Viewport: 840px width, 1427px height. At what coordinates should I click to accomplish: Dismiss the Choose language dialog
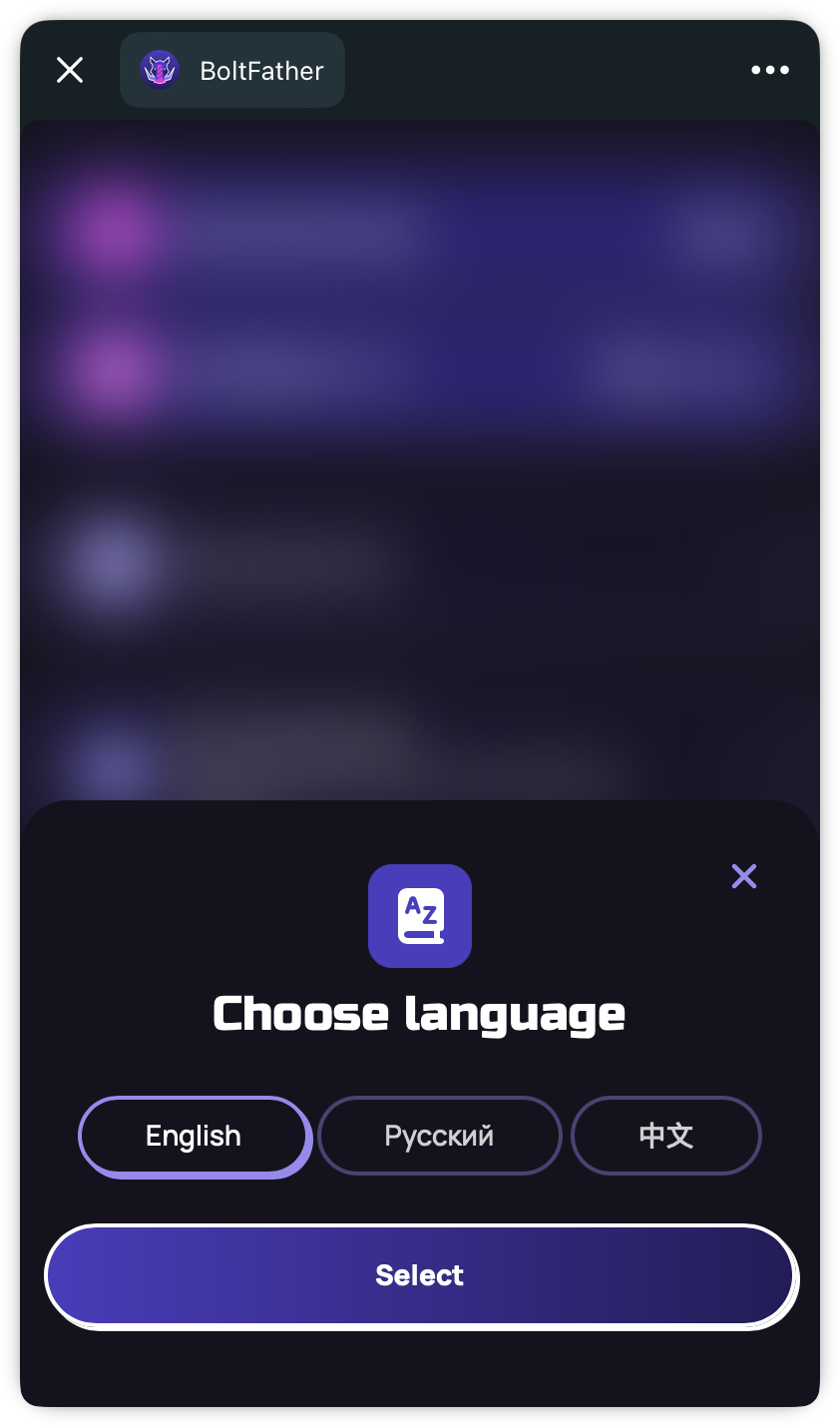point(743,876)
